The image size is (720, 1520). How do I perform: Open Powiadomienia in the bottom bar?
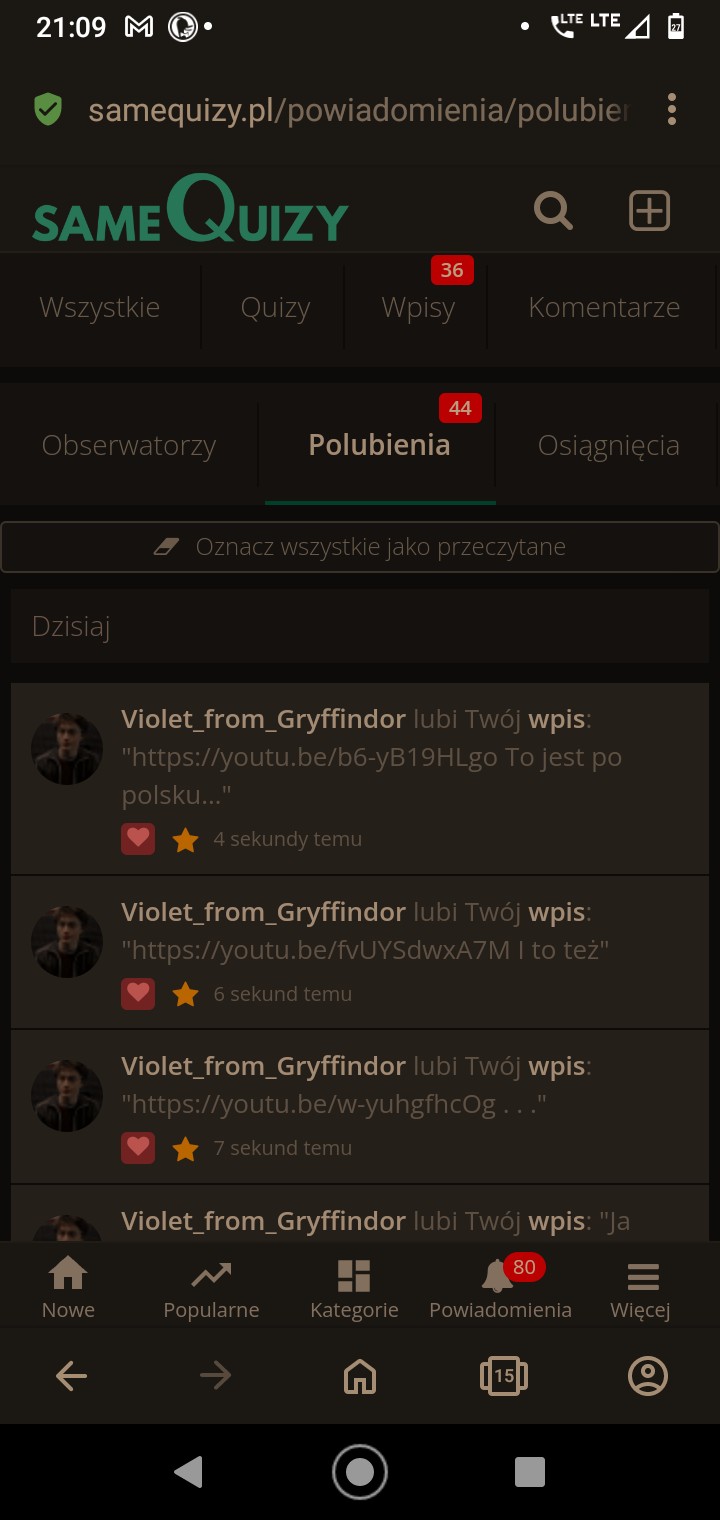500,1289
